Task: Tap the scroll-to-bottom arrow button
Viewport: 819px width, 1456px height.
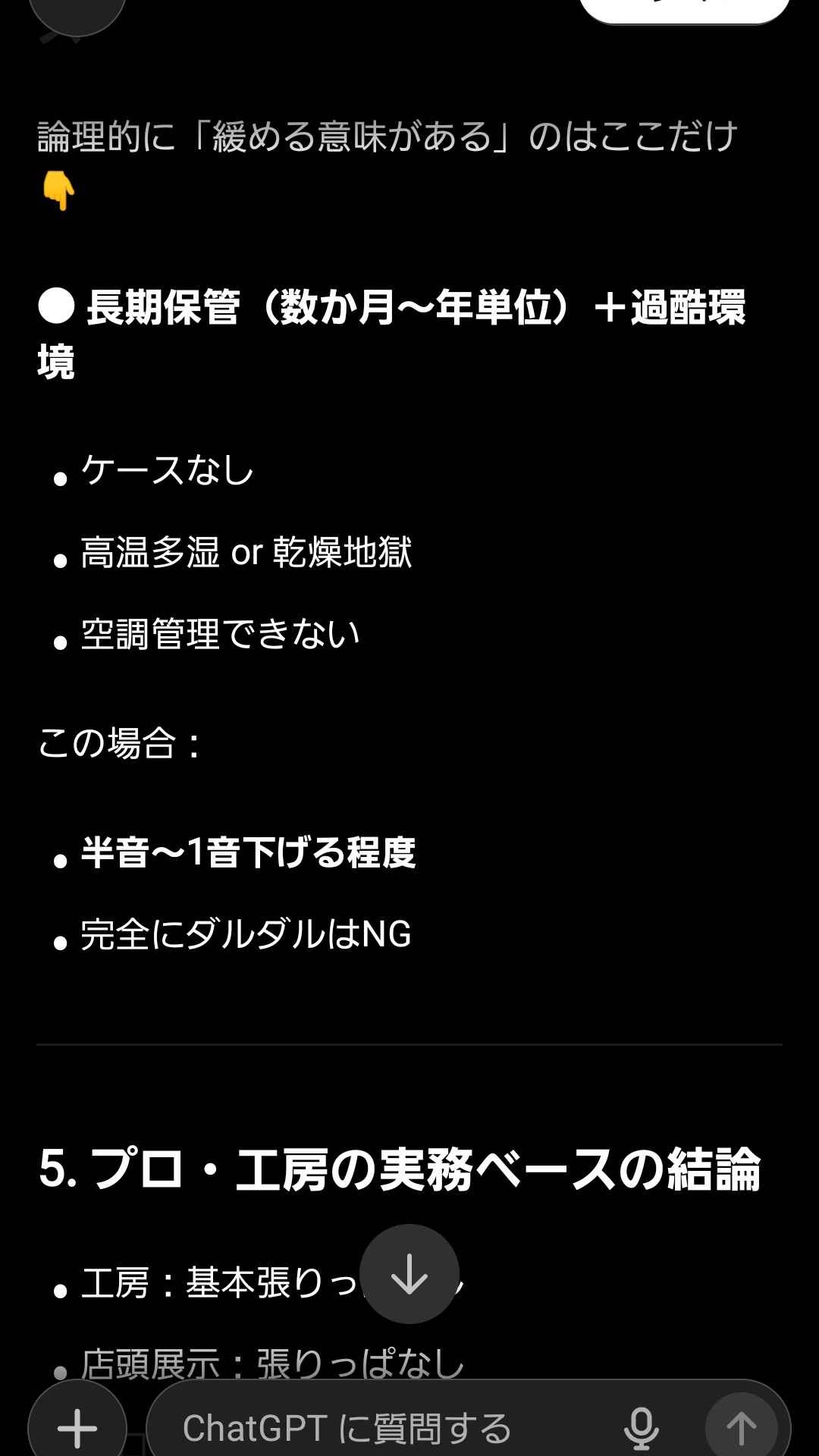Action: [x=409, y=1274]
